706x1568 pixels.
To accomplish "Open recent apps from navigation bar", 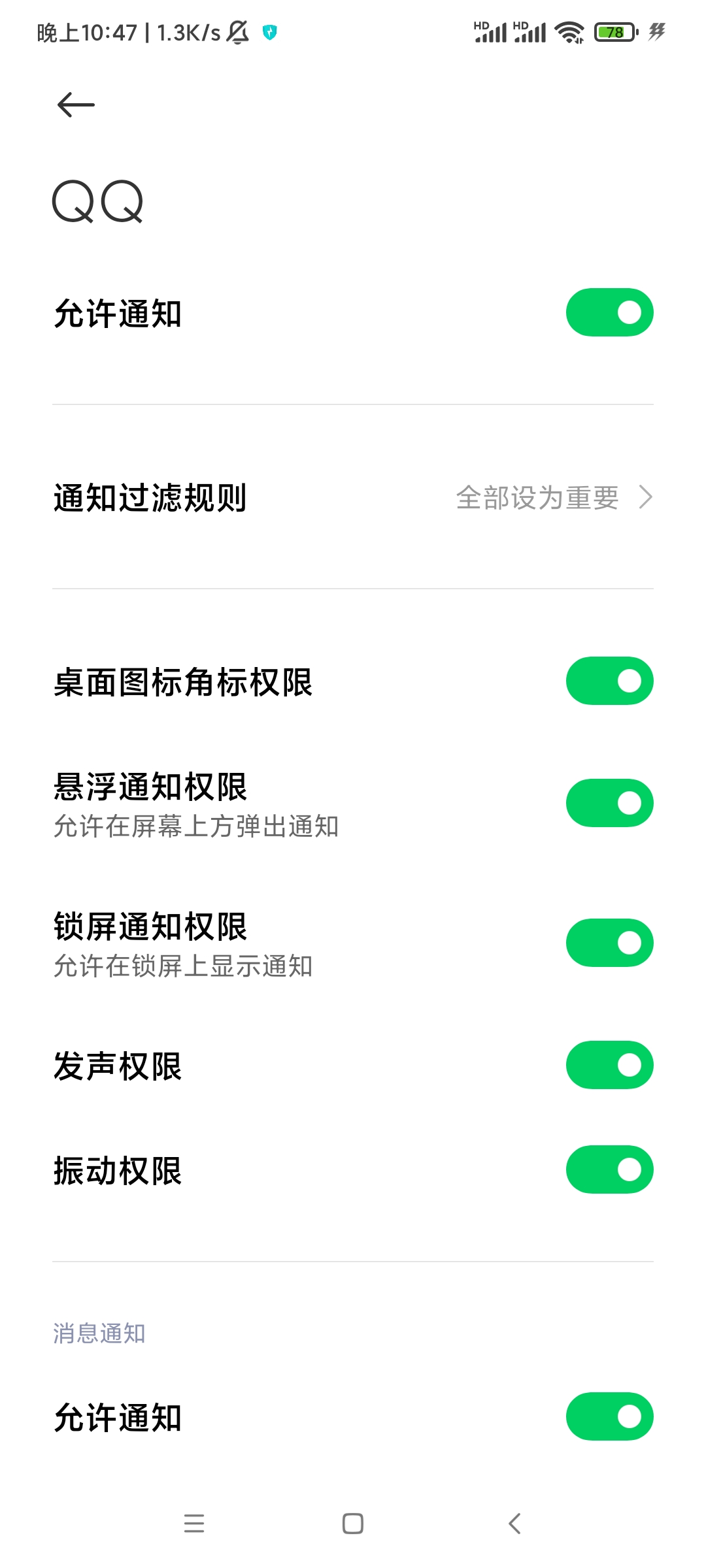I will [194, 1523].
